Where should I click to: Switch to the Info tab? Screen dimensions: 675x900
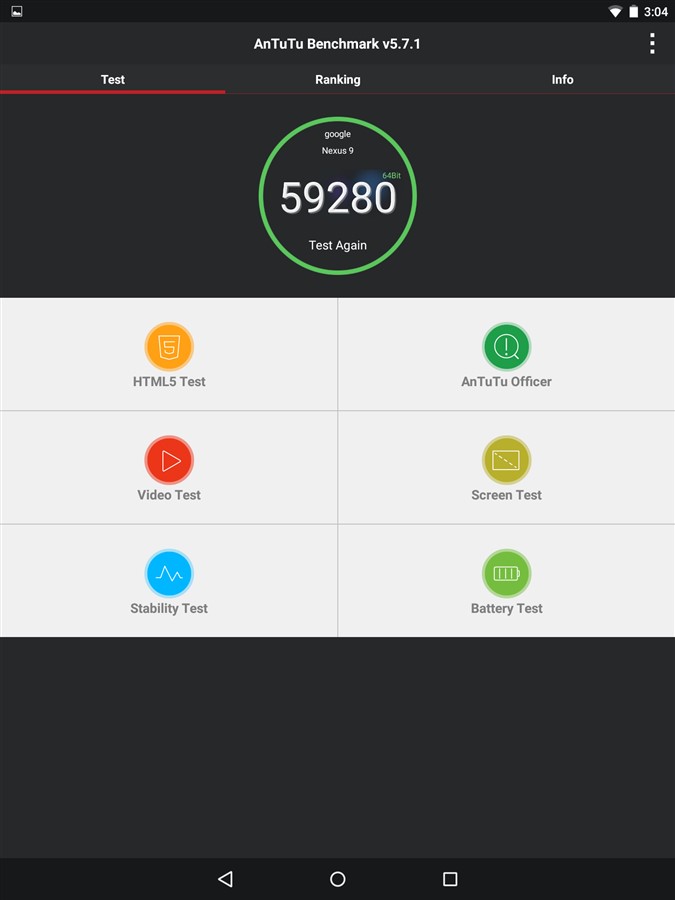(x=562, y=80)
